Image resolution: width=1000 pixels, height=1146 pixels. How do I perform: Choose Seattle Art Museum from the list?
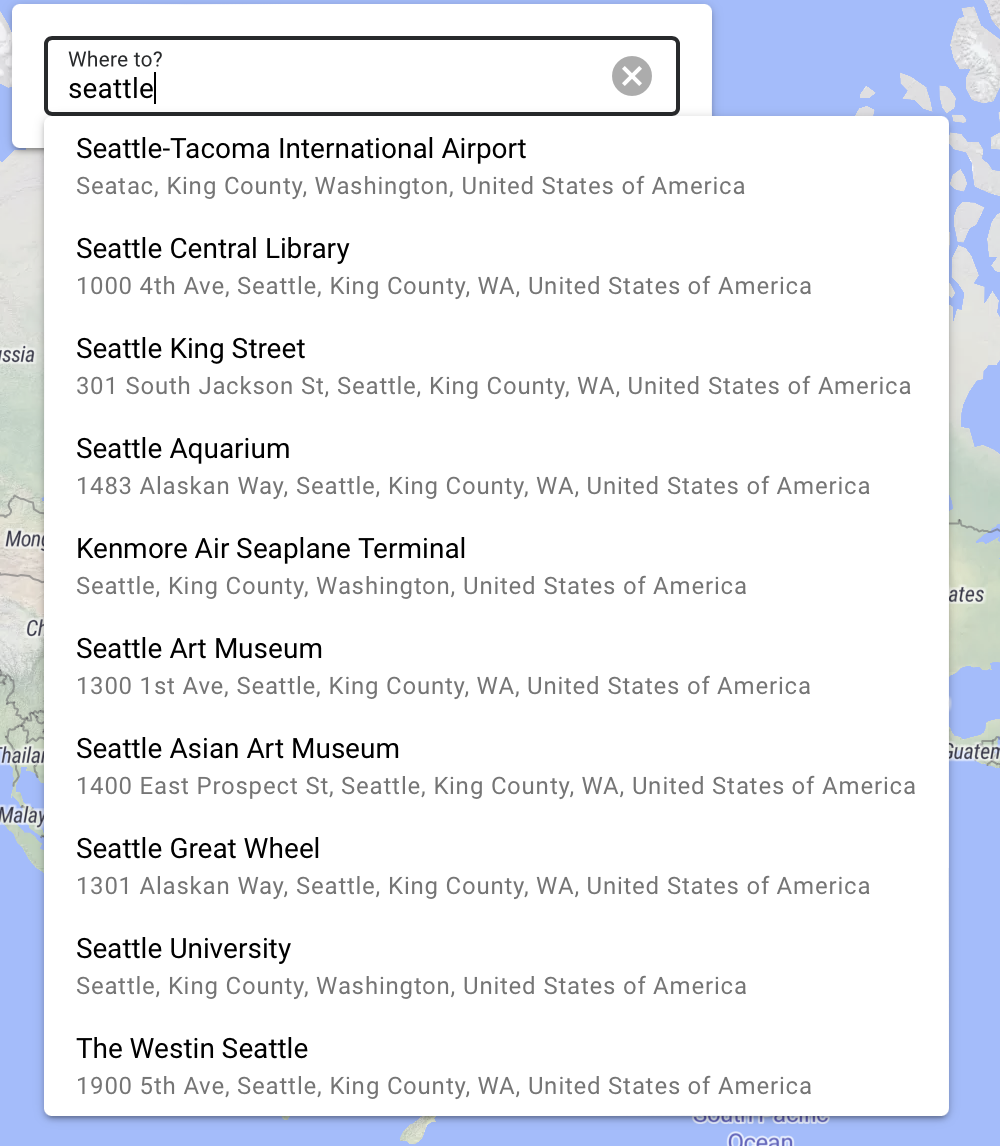[199, 648]
